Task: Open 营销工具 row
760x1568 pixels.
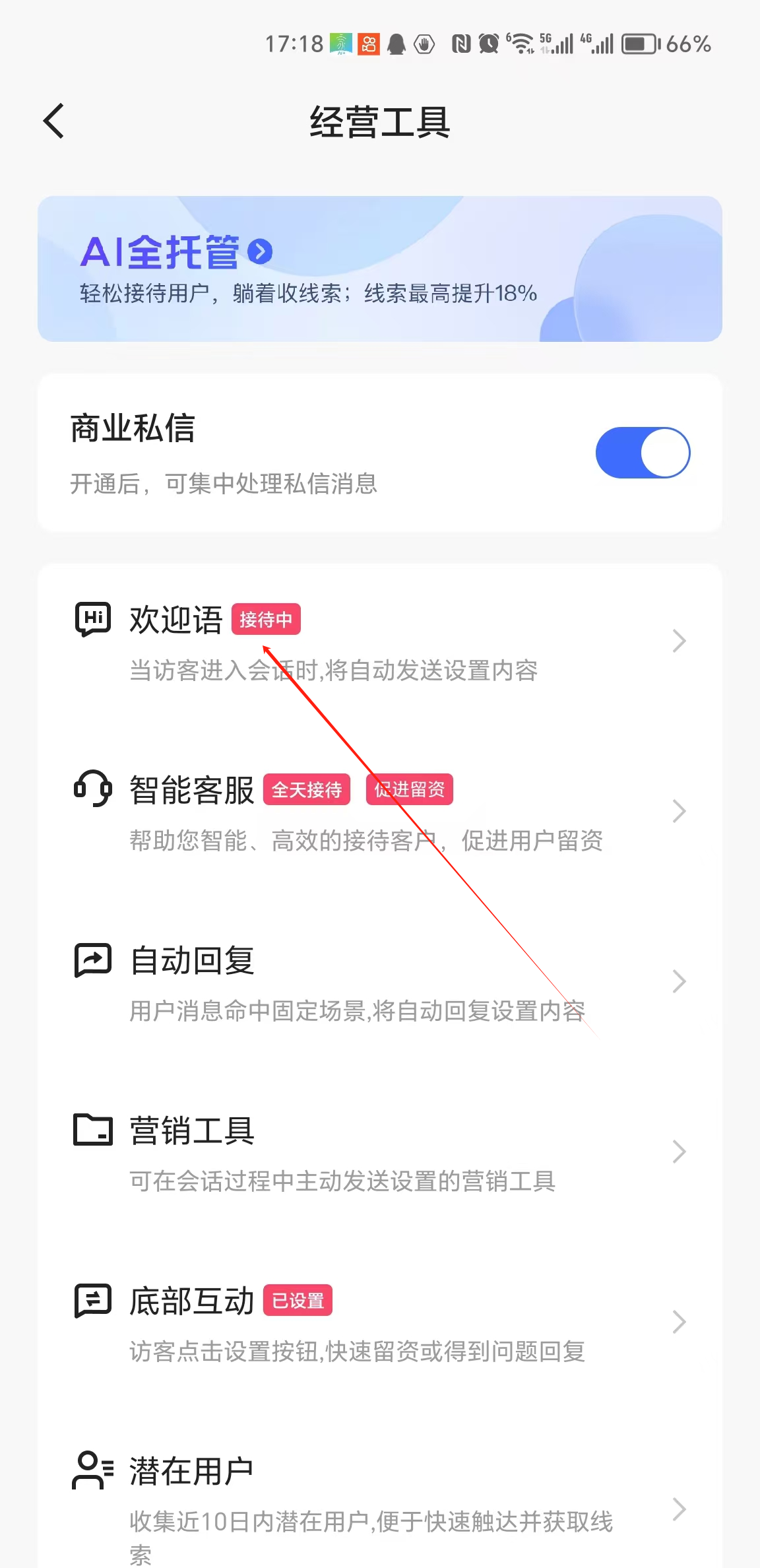Action: pos(379,1152)
